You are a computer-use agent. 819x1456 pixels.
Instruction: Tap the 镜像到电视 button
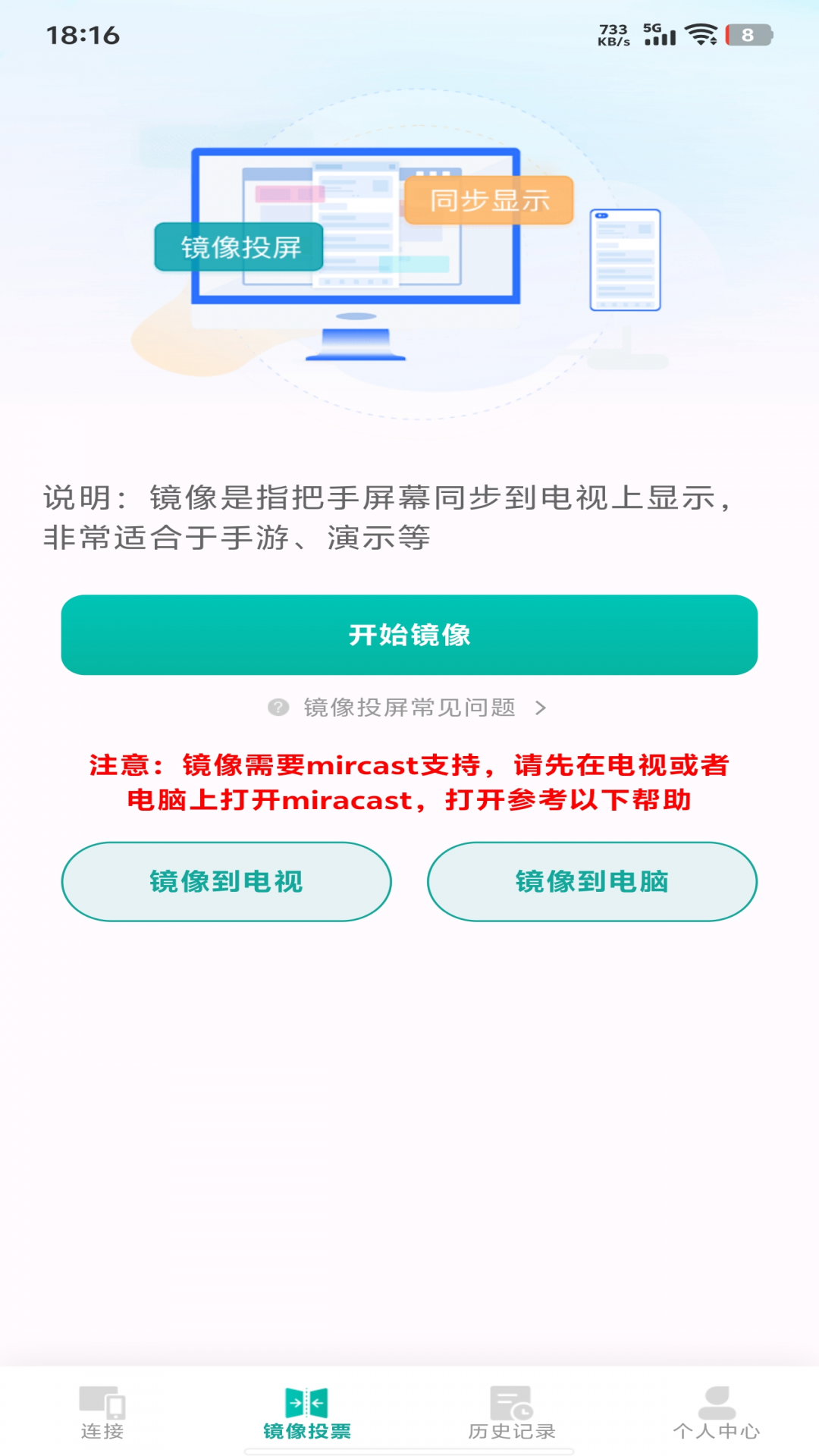227,882
